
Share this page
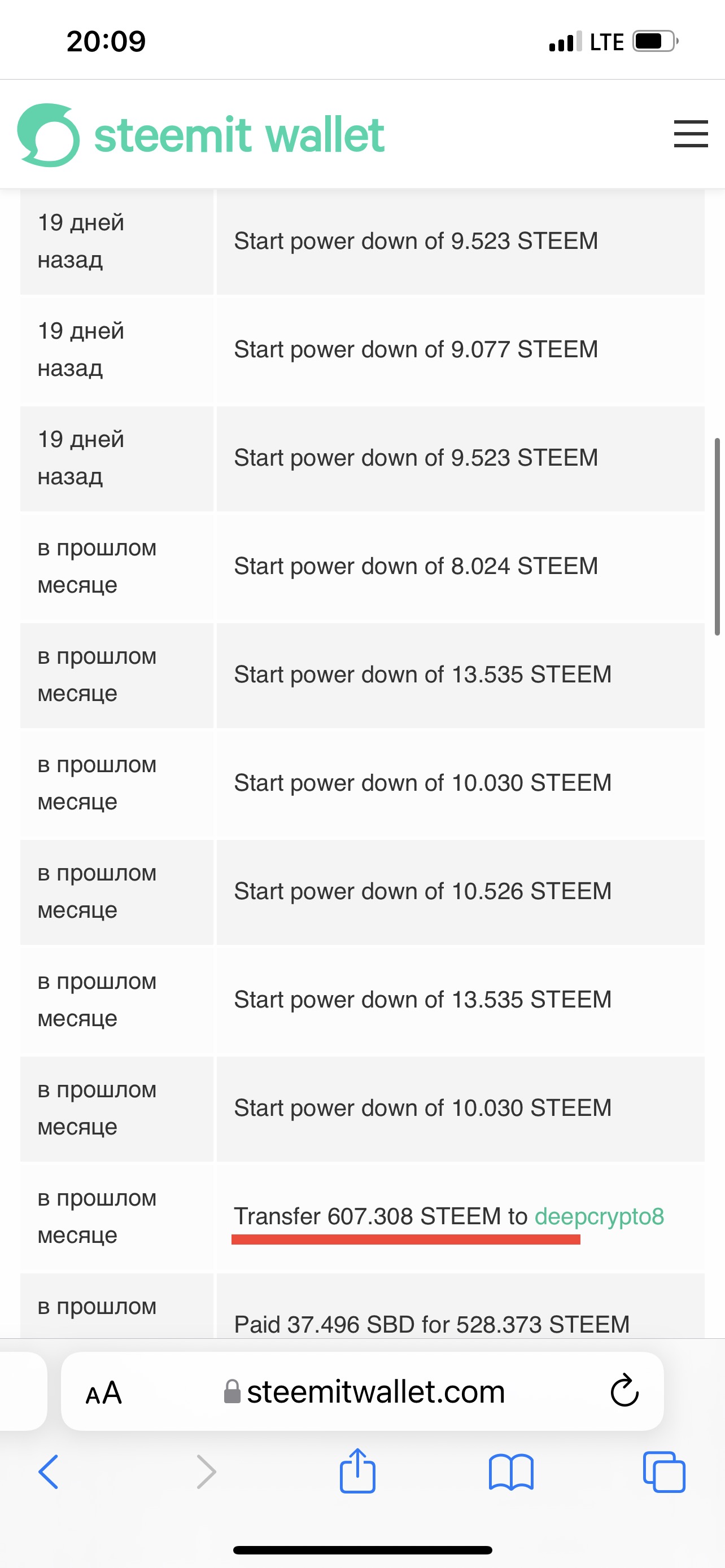(357, 1470)
